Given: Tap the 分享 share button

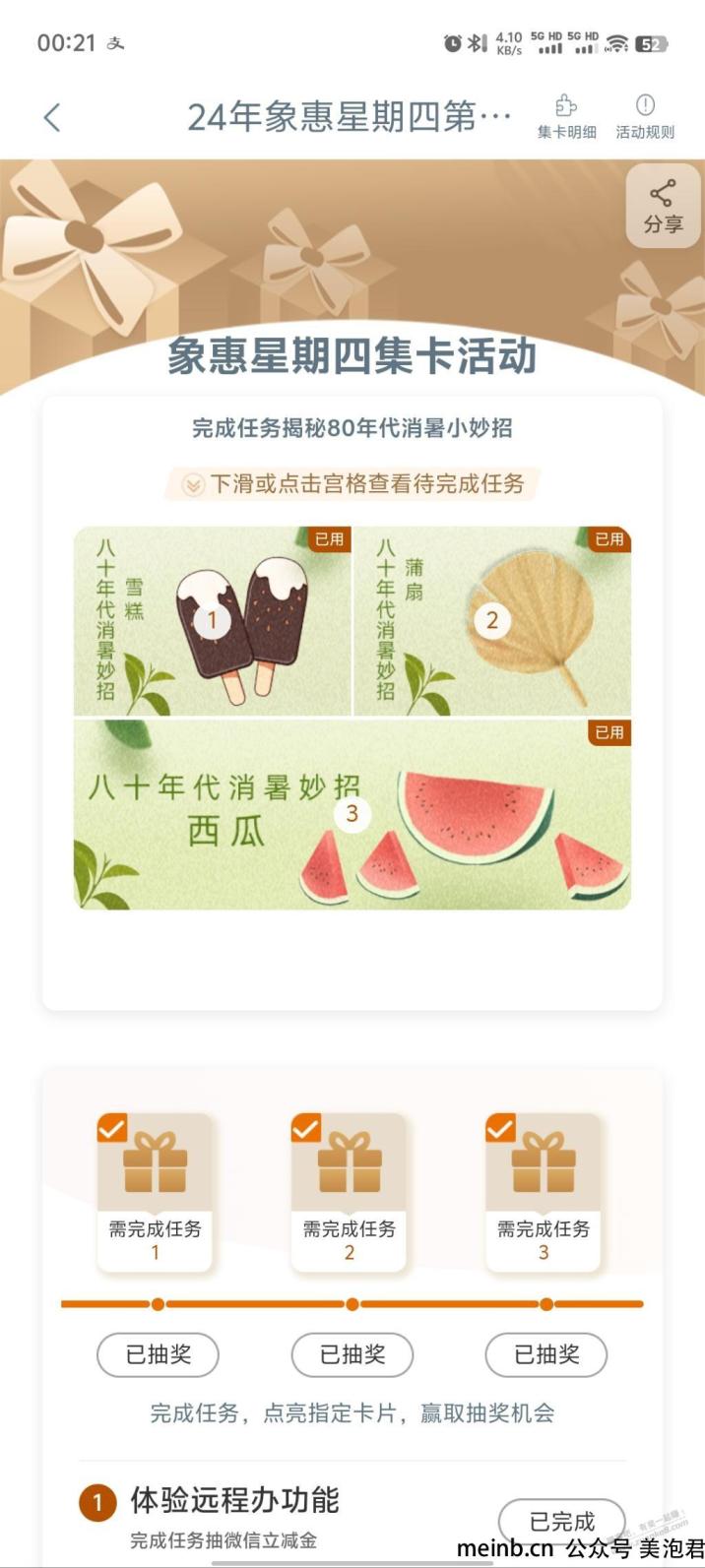Looking at the screenshot, I should click(663, 206).
